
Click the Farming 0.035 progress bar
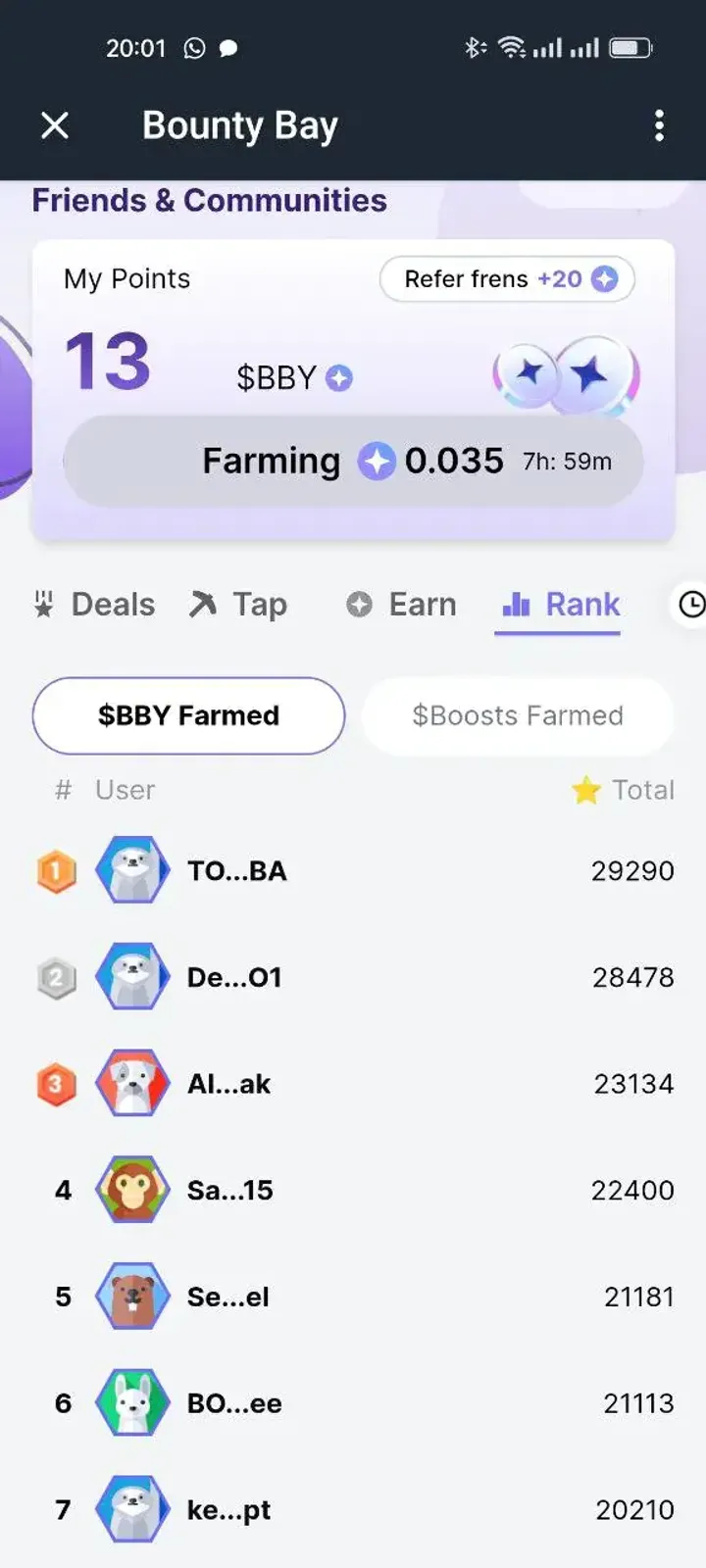(353, 461)
